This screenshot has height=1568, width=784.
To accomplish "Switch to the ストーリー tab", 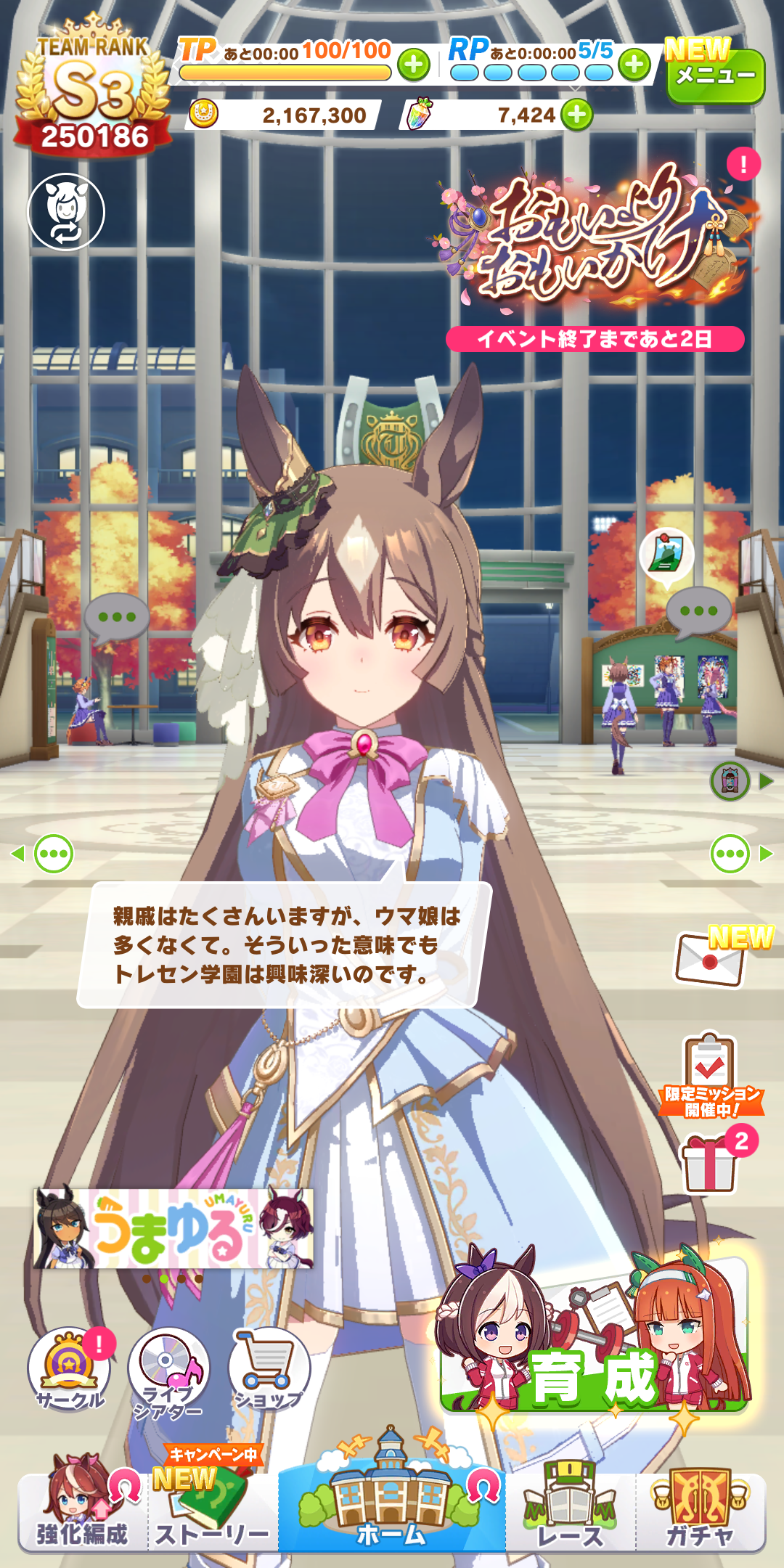I will tap(212, 1511).
